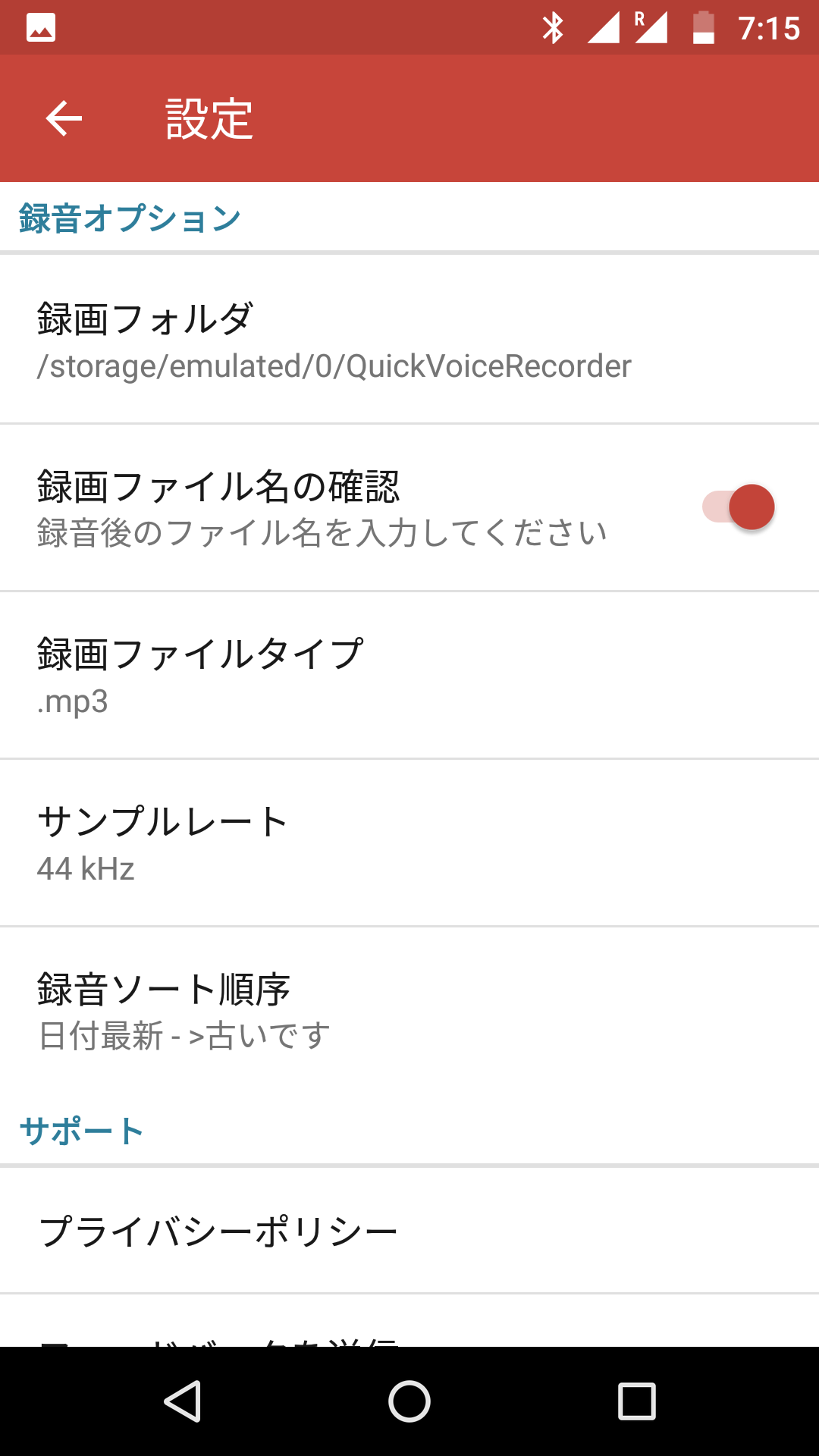Open the 録音ソート順序 option
This screenshot has height=1456, width=819.
click(x=409, y=1010)
